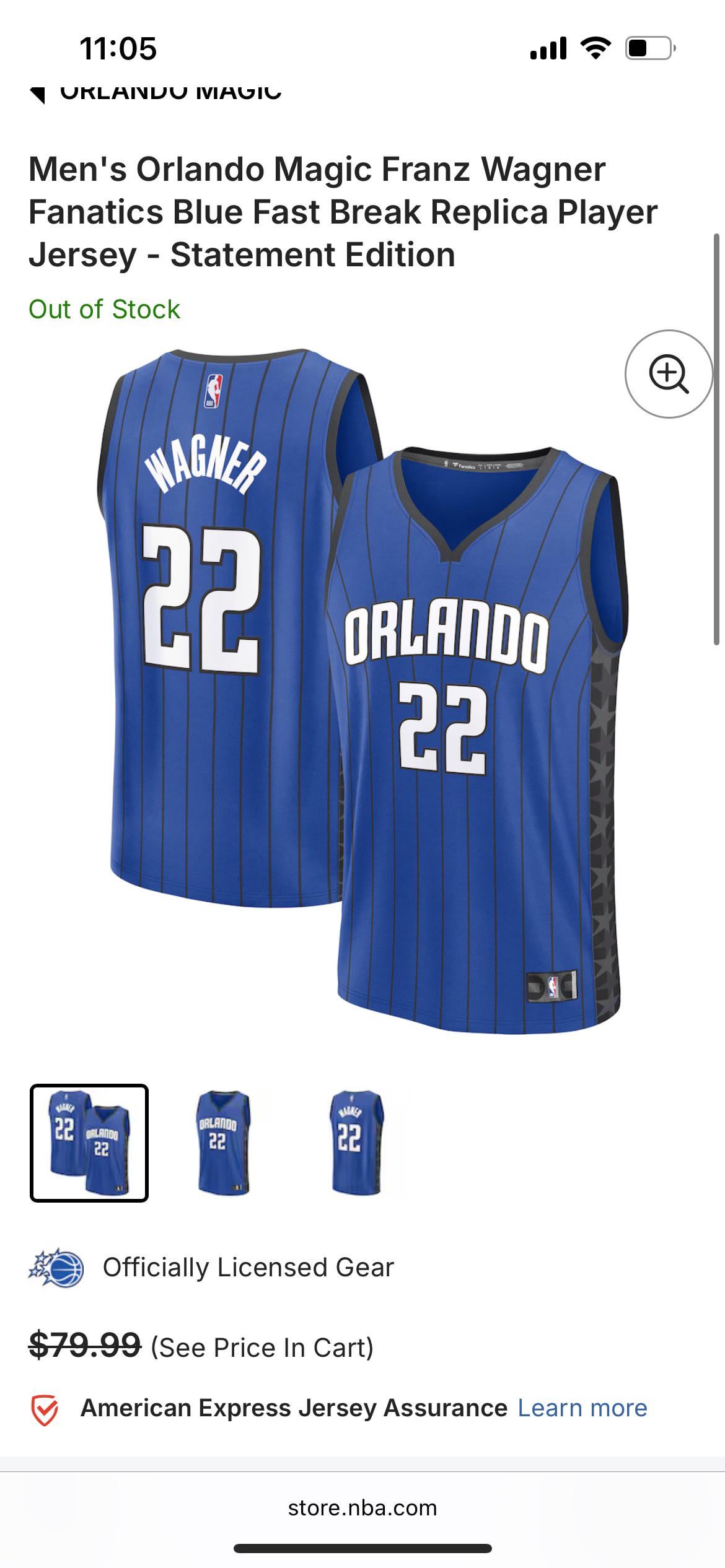Zoom into the jersey image
725x1568 pixels.
click(668, 373)
